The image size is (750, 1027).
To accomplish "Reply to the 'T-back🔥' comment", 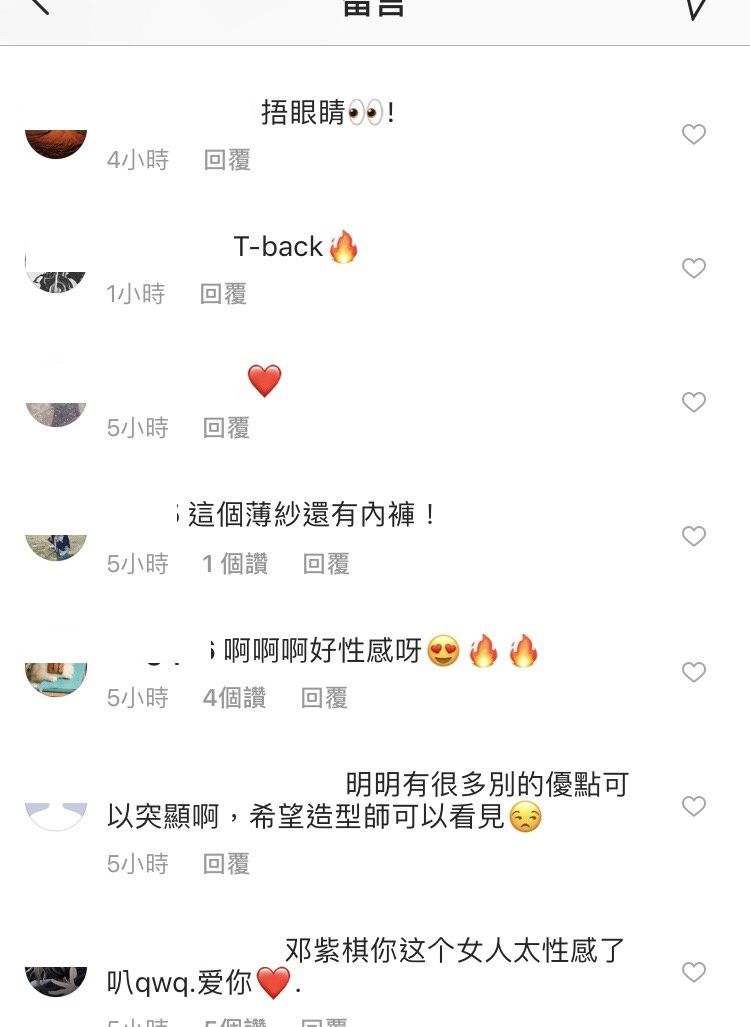I will tap(223, 294).
